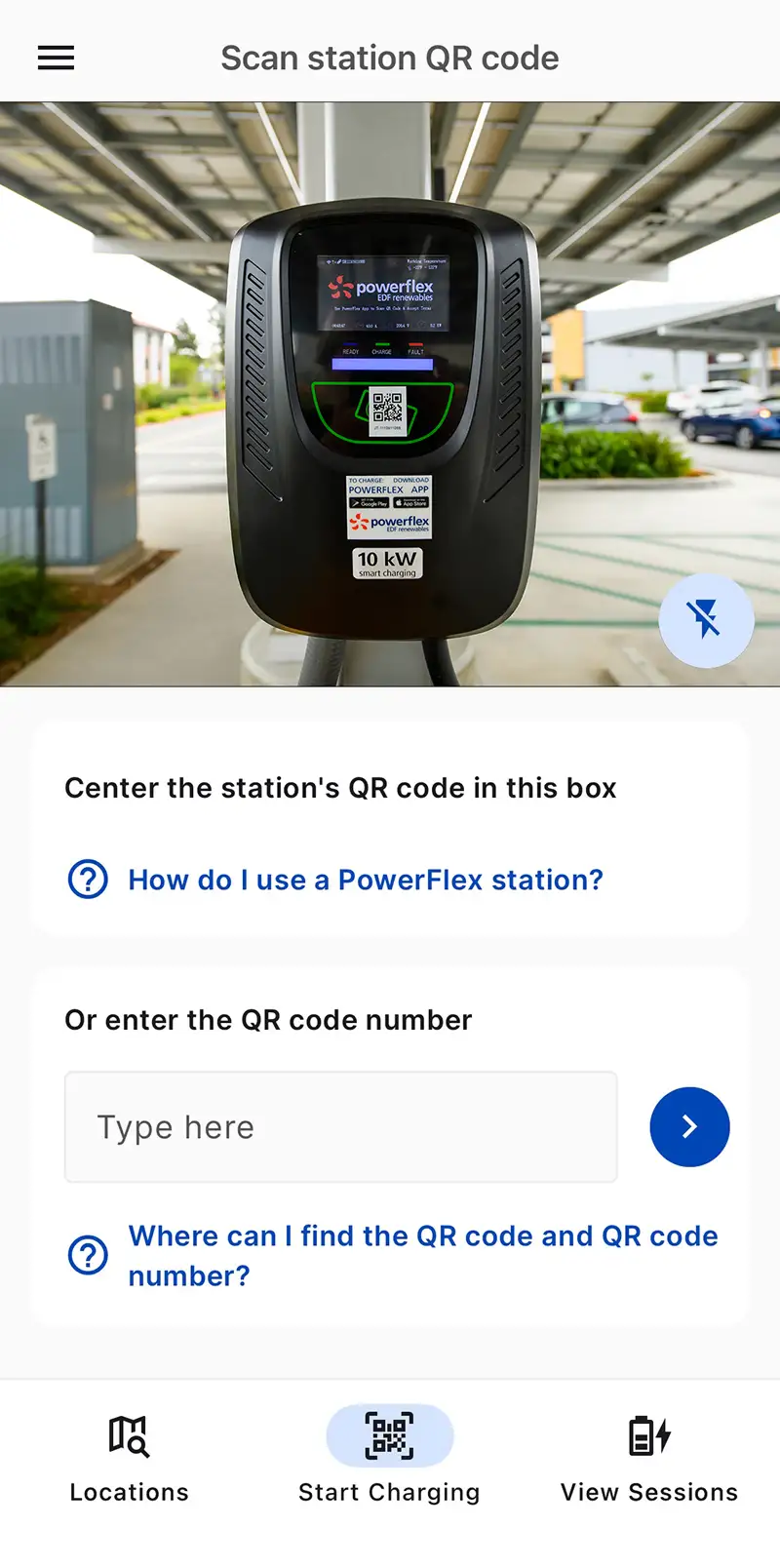The image size is (780, 1568).
Task: Disable the camera flash toggle
Action: point(705,620)
